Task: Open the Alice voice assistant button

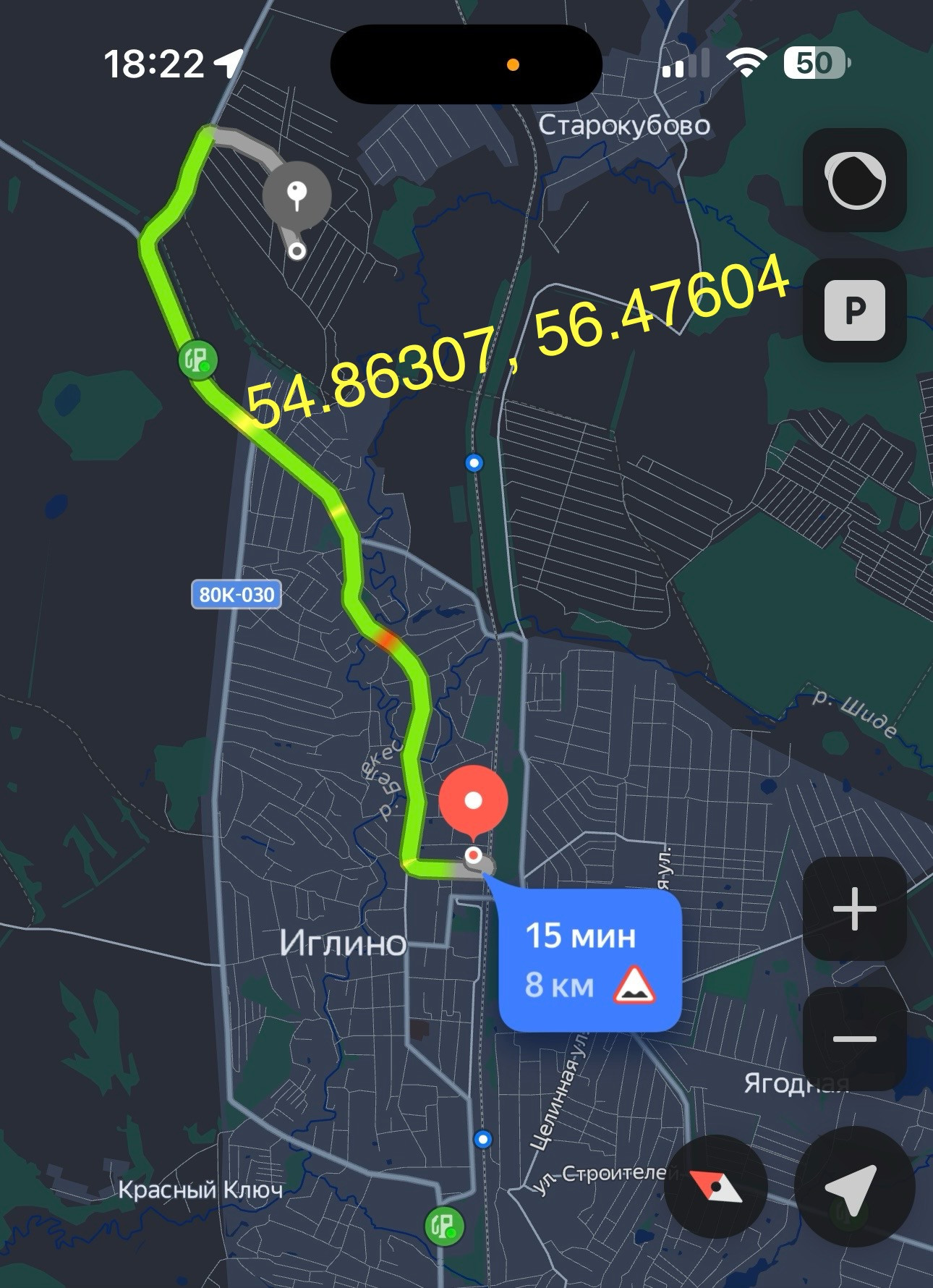Action: (x=854, y=180)
